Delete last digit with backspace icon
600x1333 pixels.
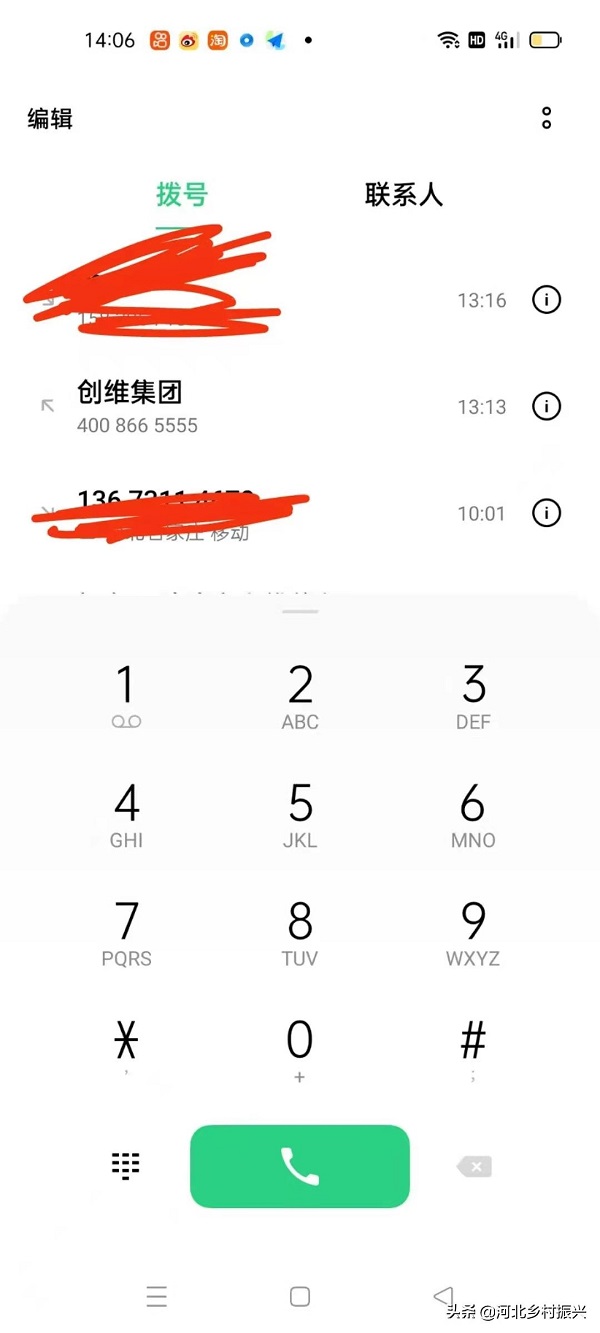[474, 1166]
